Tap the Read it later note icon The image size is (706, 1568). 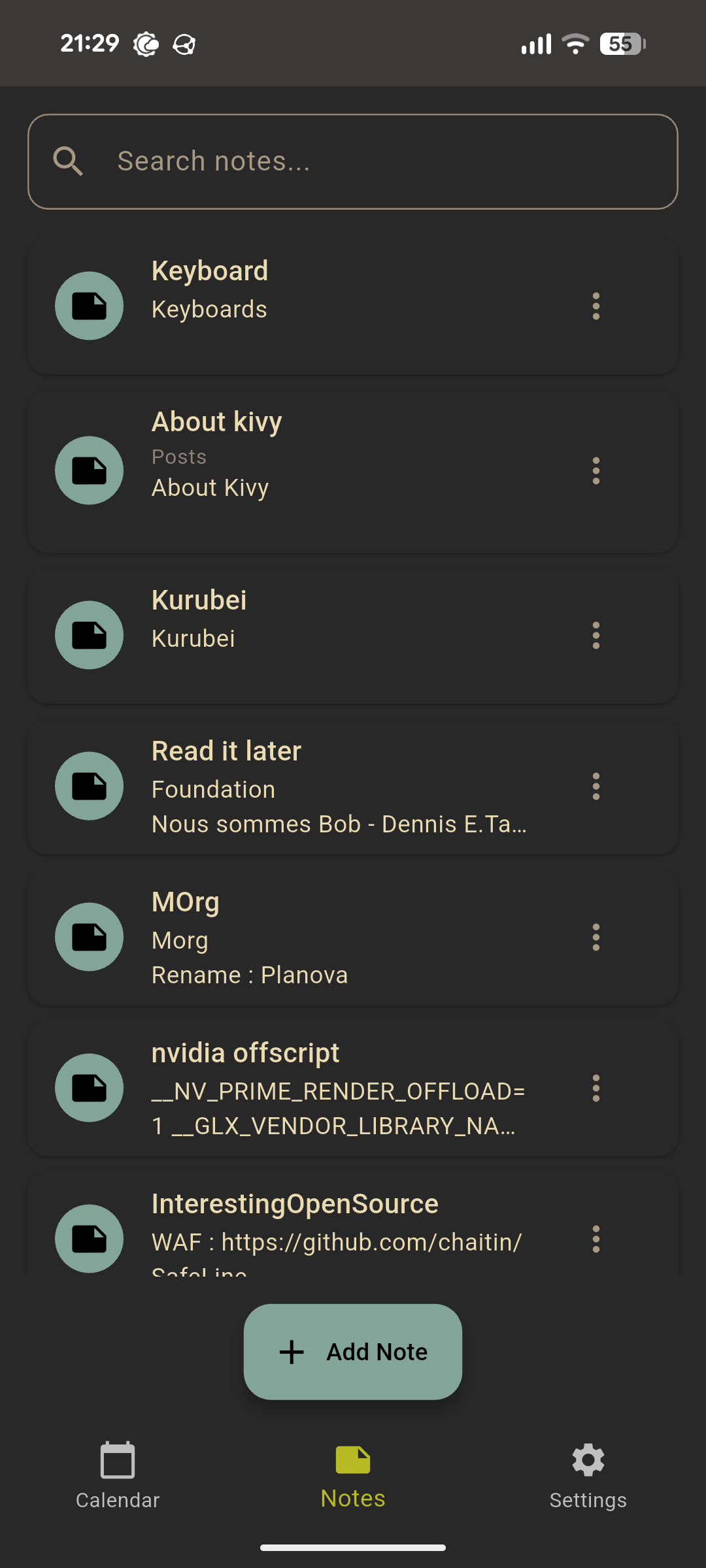(89, 787)
